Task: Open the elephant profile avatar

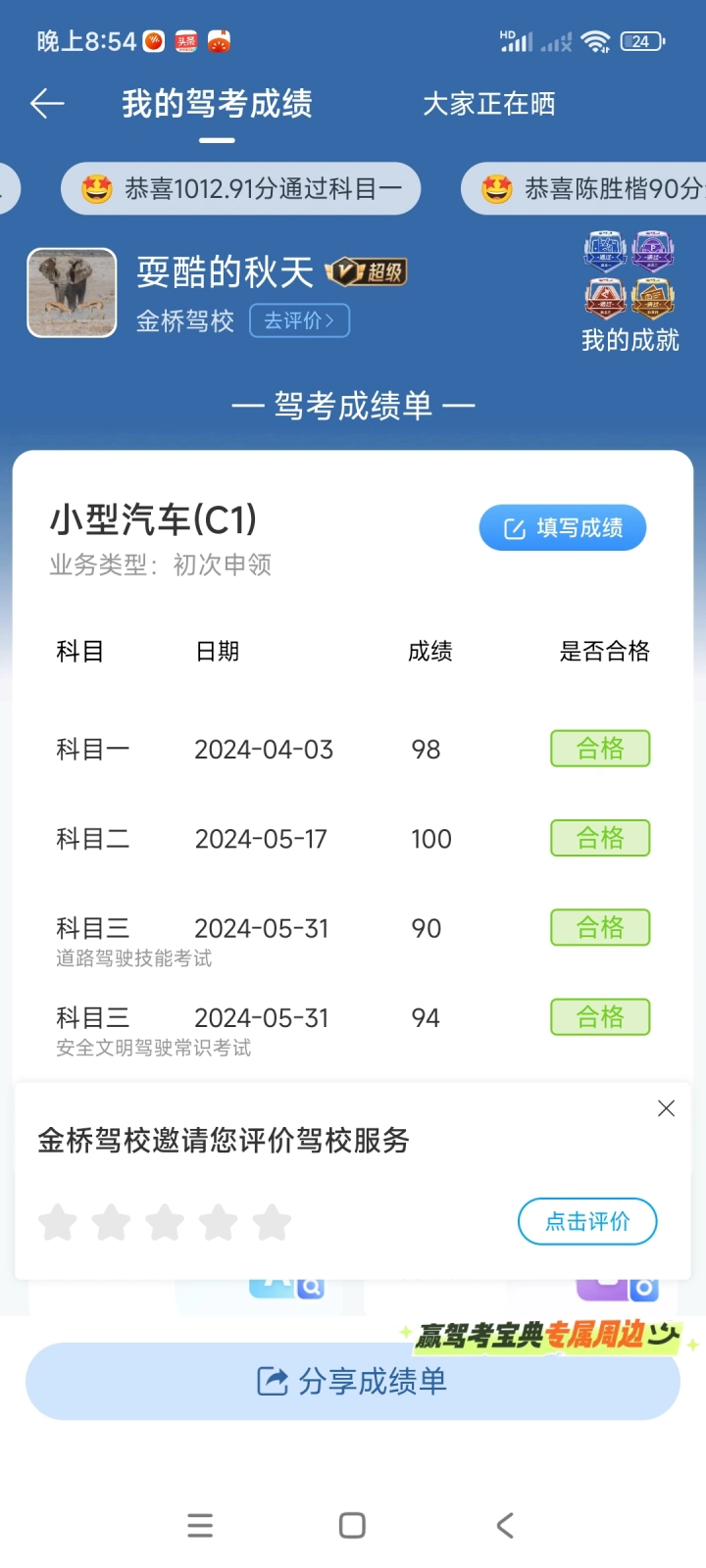Action: (x=72, y=292)
